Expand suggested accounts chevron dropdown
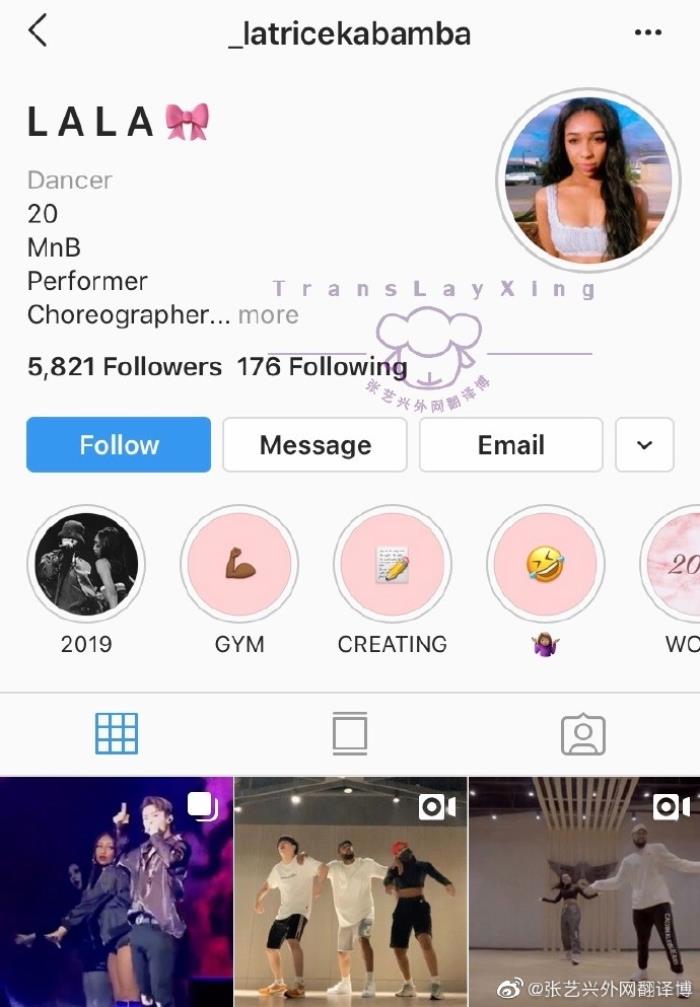Screen dimensions: 700x1007 [x=644, y=445]
